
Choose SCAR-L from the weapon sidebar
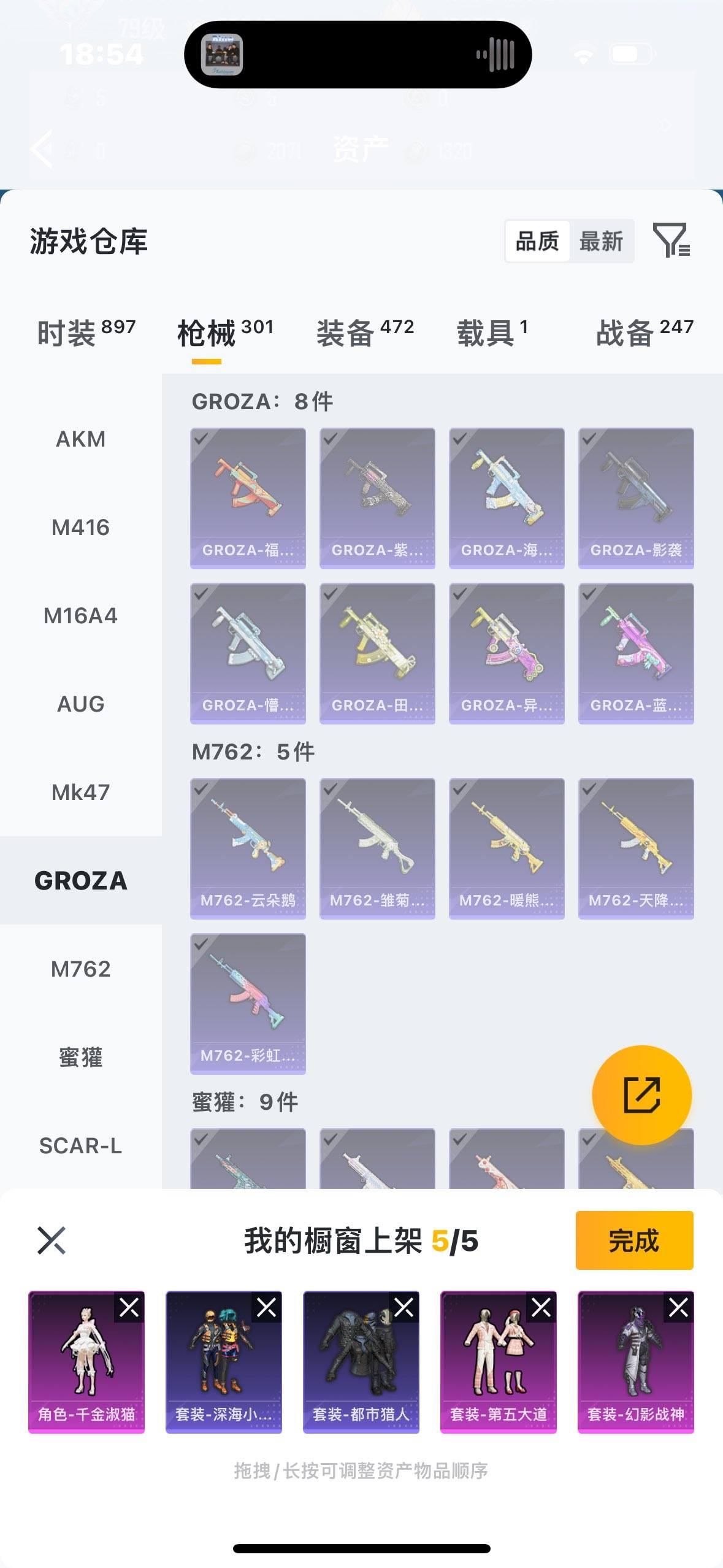click(81, 1146)
